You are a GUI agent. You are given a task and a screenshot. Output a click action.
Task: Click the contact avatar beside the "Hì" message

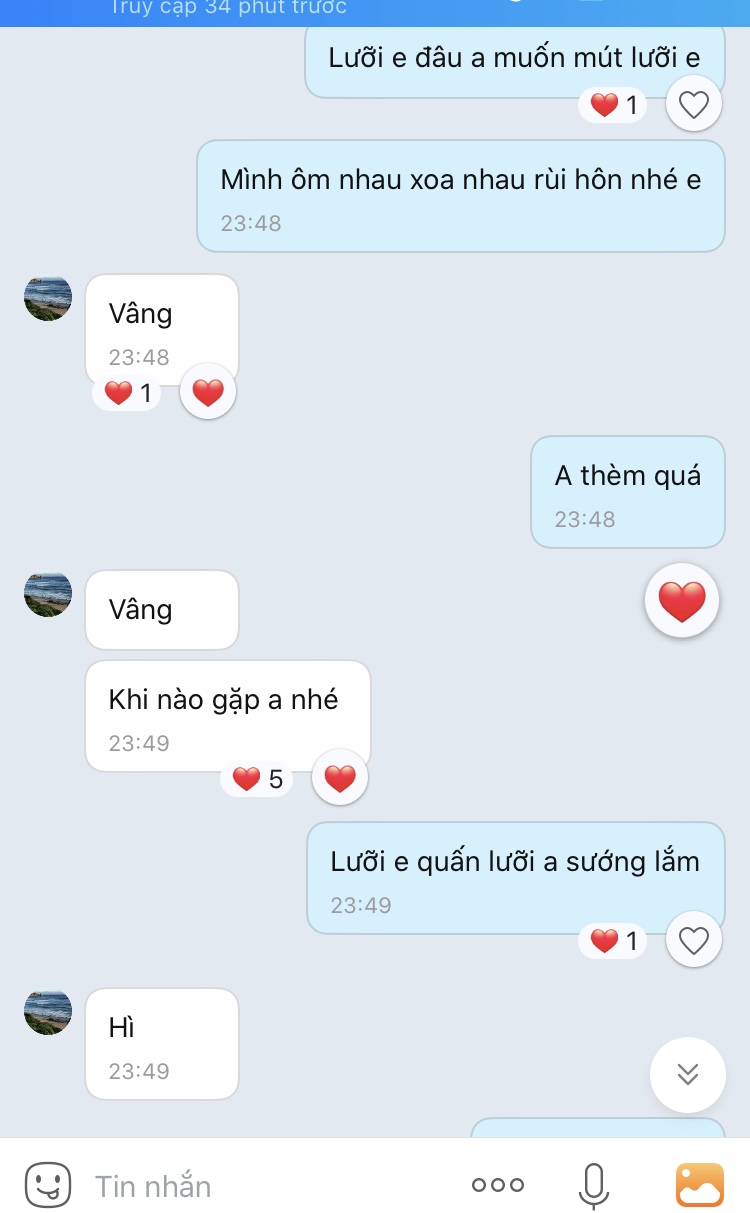(47, 1011)
